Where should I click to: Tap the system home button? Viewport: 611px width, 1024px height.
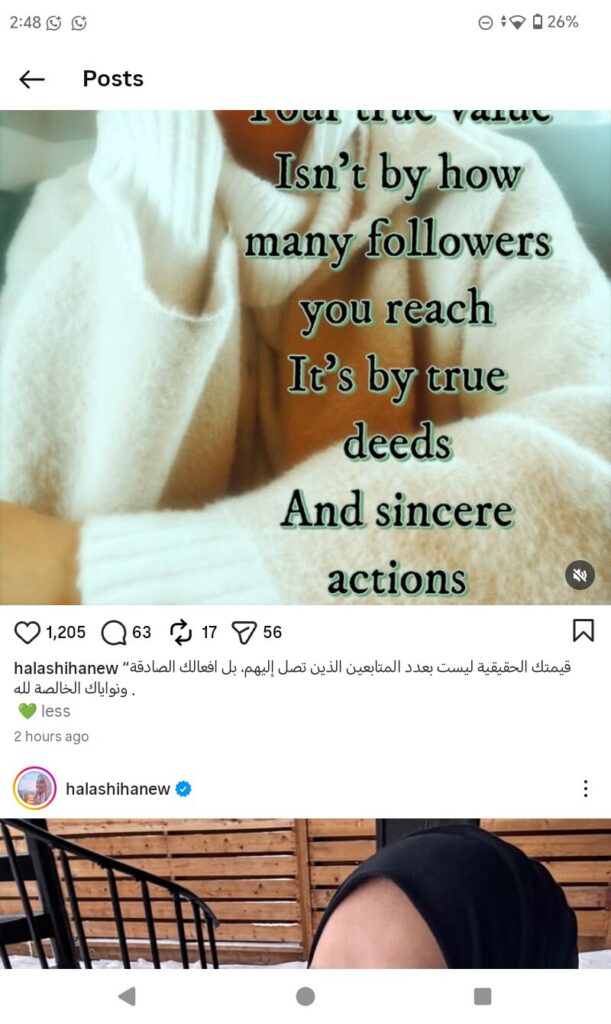point(305,996)
